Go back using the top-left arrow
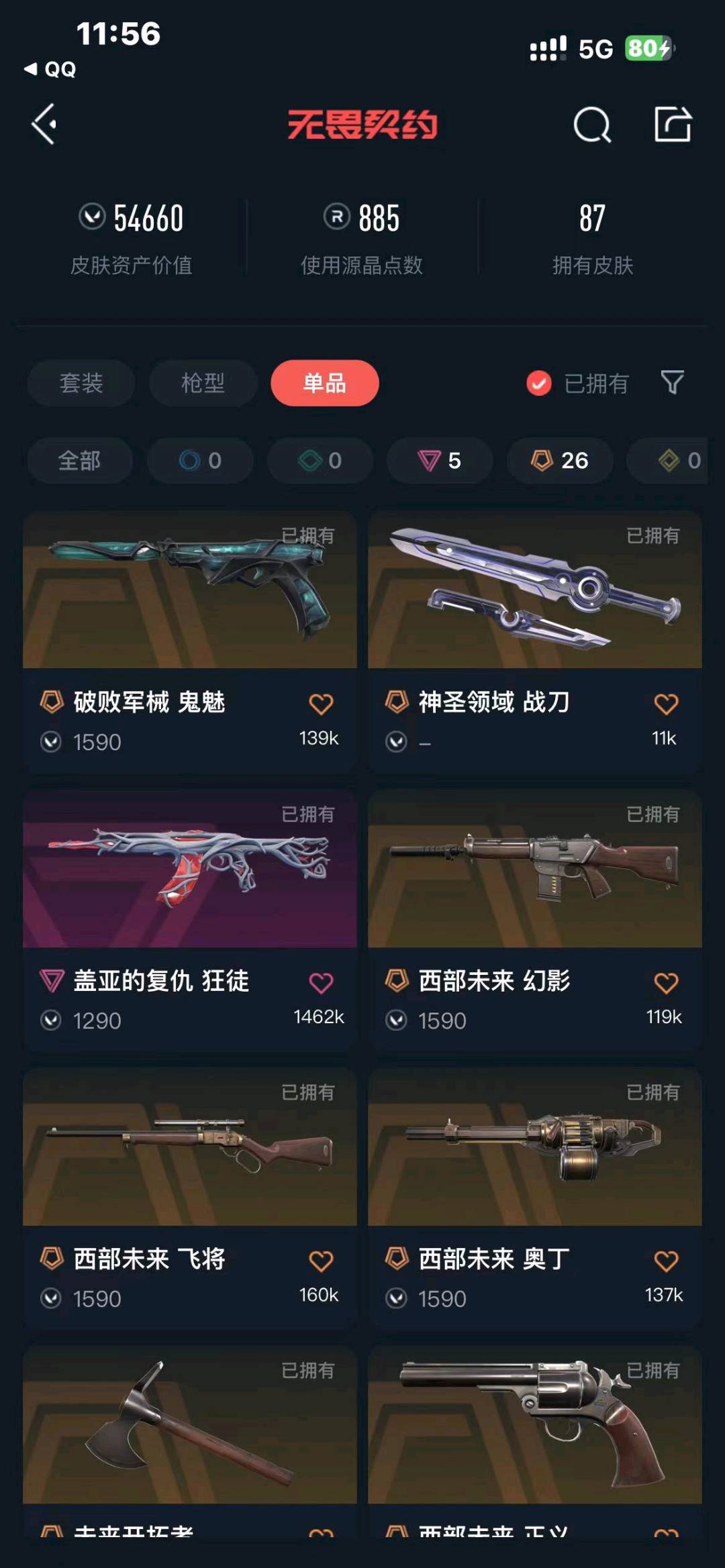 click(x=44, y=124)
